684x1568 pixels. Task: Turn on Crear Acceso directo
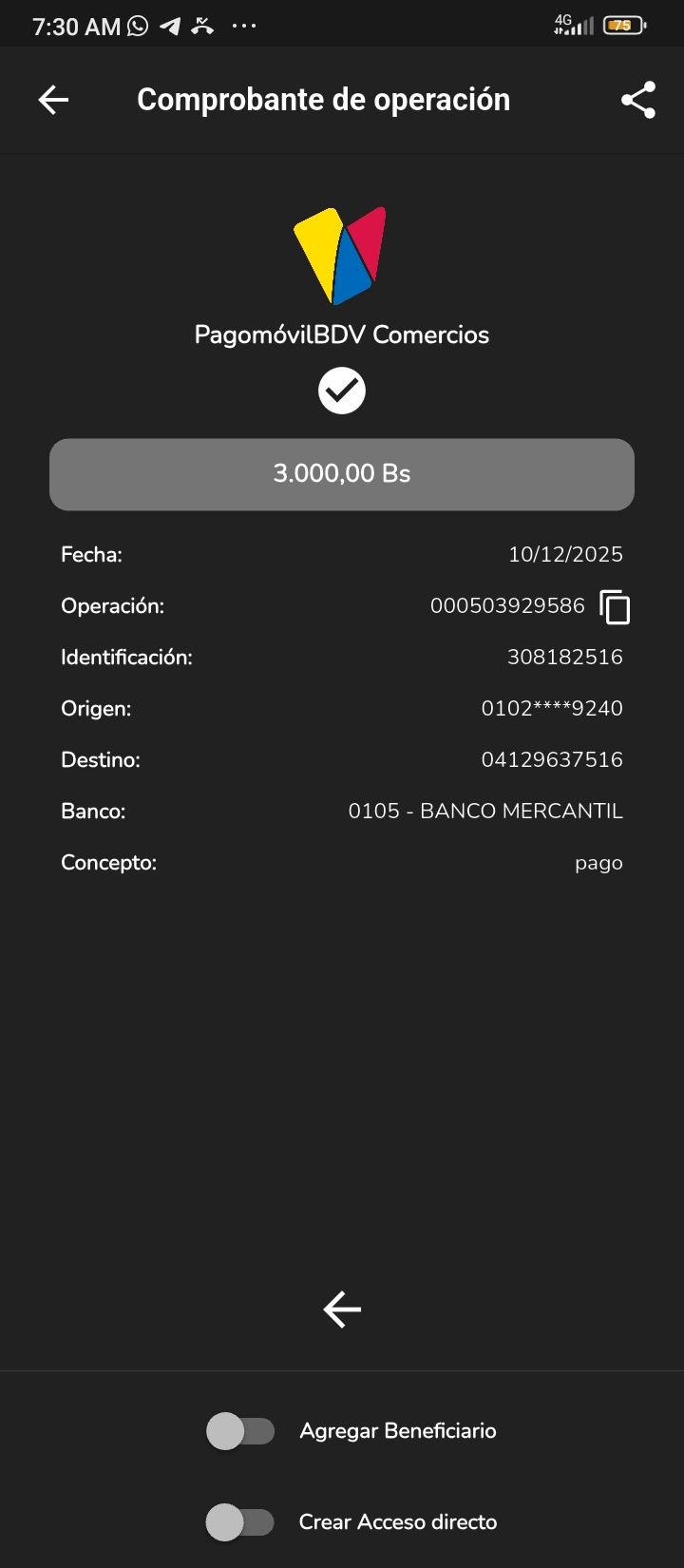[x=240, y=1522]
